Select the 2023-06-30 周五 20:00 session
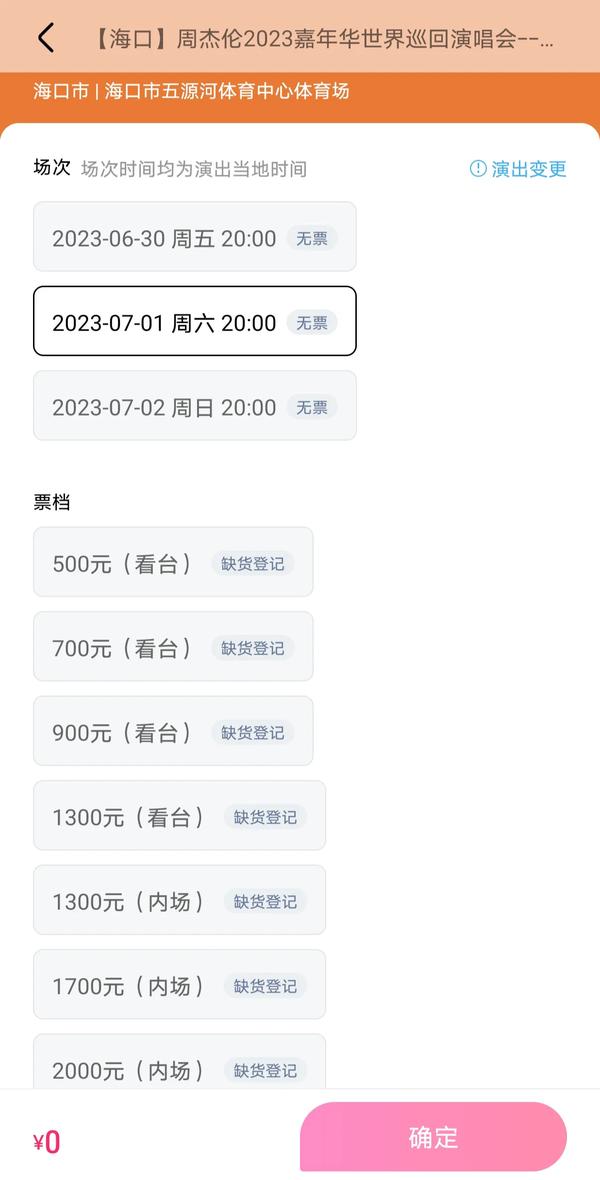 tap(194, 237)
